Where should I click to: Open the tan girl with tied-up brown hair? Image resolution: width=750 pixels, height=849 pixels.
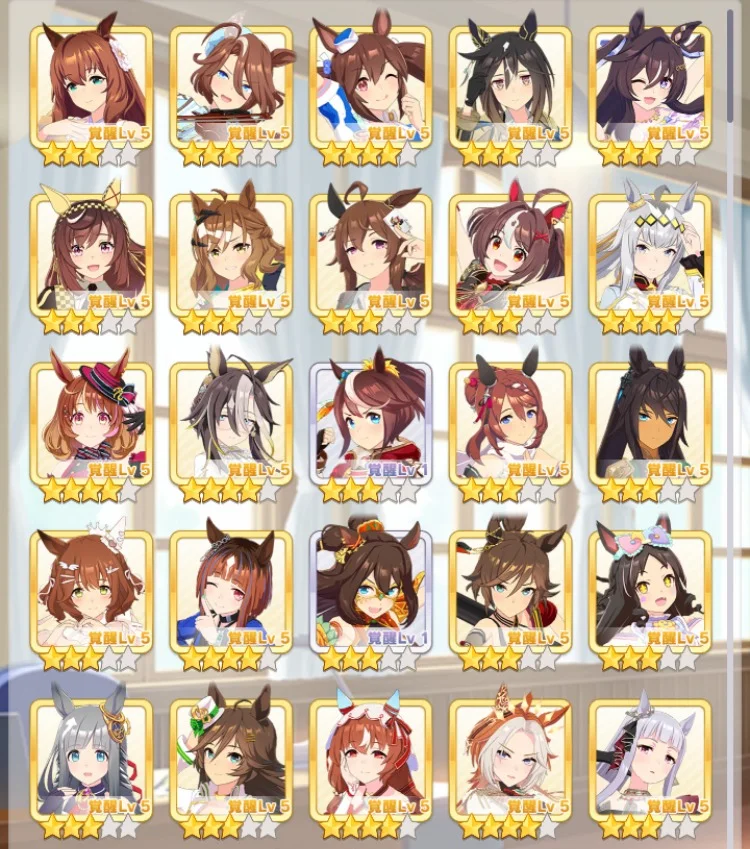[x=510, y=589]
